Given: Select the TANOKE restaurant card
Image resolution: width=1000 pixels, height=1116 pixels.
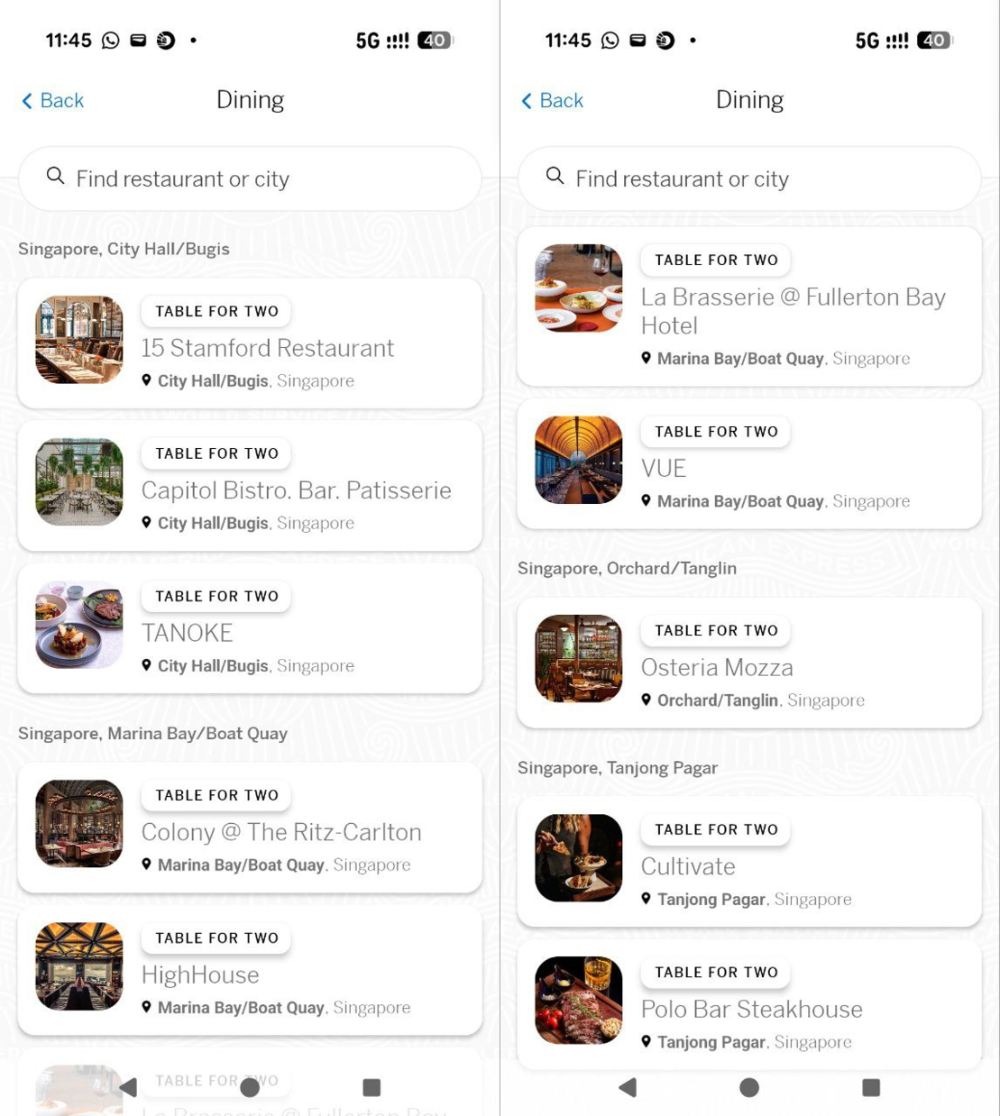Looking at the screenshot, I should coord(250,628).
